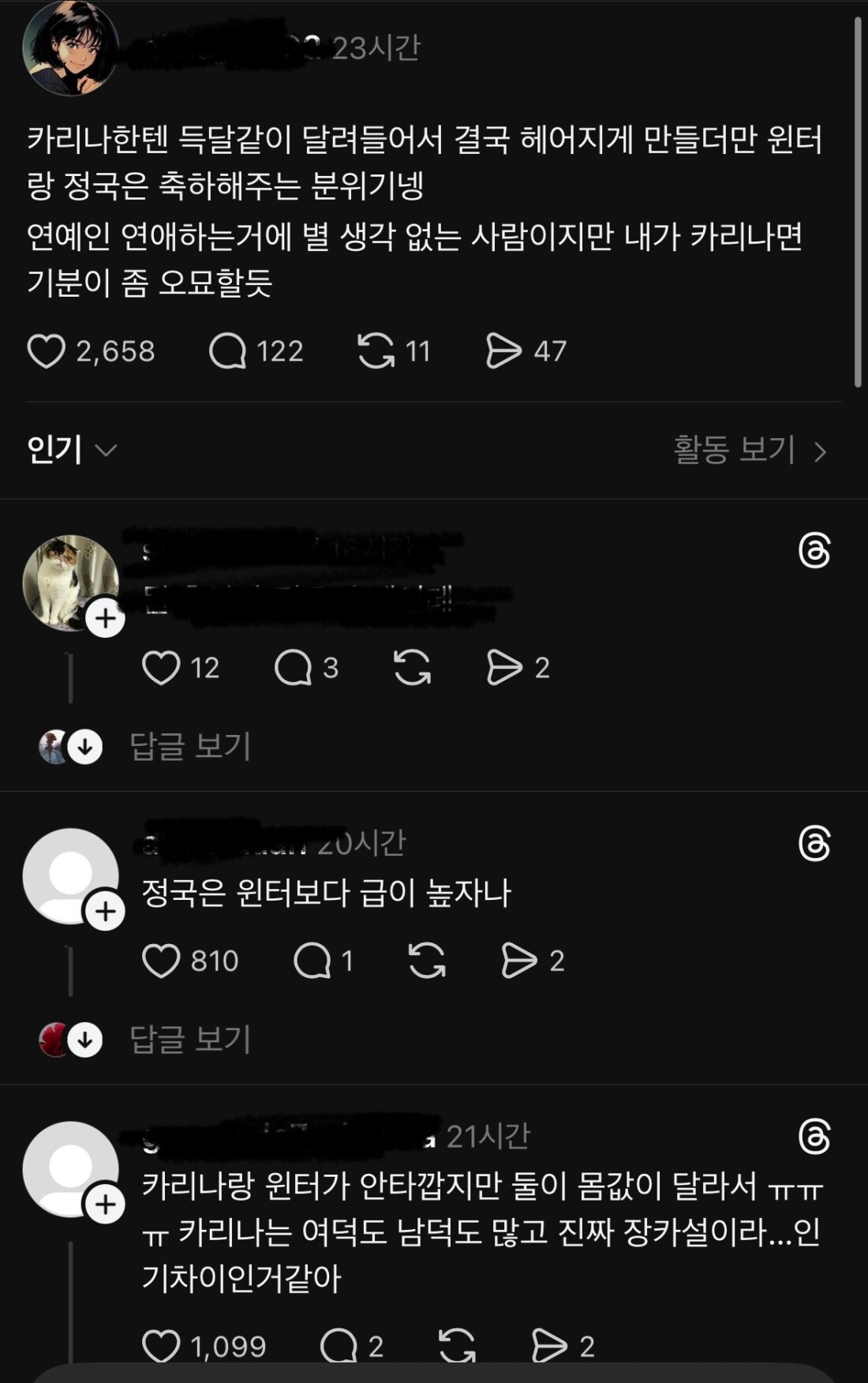Screen dimensions: 868x1383
Task: Follow the author of the 20시간 reply
Action: pos(105,912)
